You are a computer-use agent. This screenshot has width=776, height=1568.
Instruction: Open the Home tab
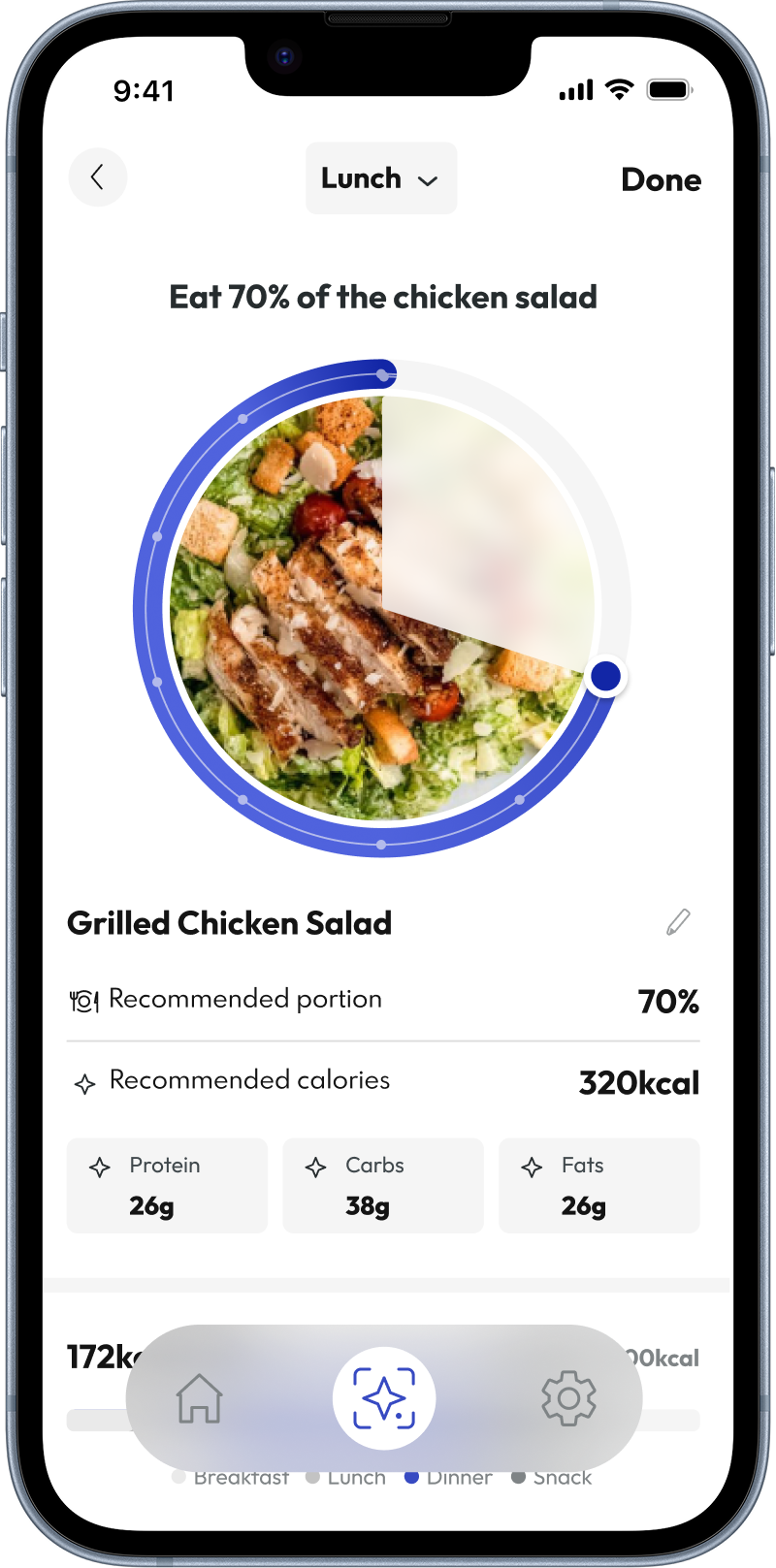click(x=200, y=1398)
